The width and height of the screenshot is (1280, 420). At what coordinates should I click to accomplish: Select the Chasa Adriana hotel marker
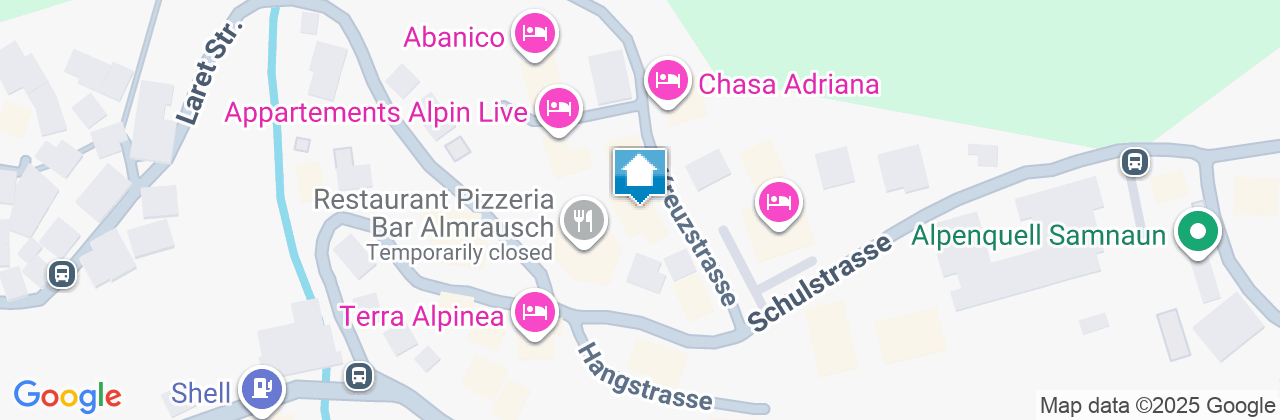coord(667,82)
